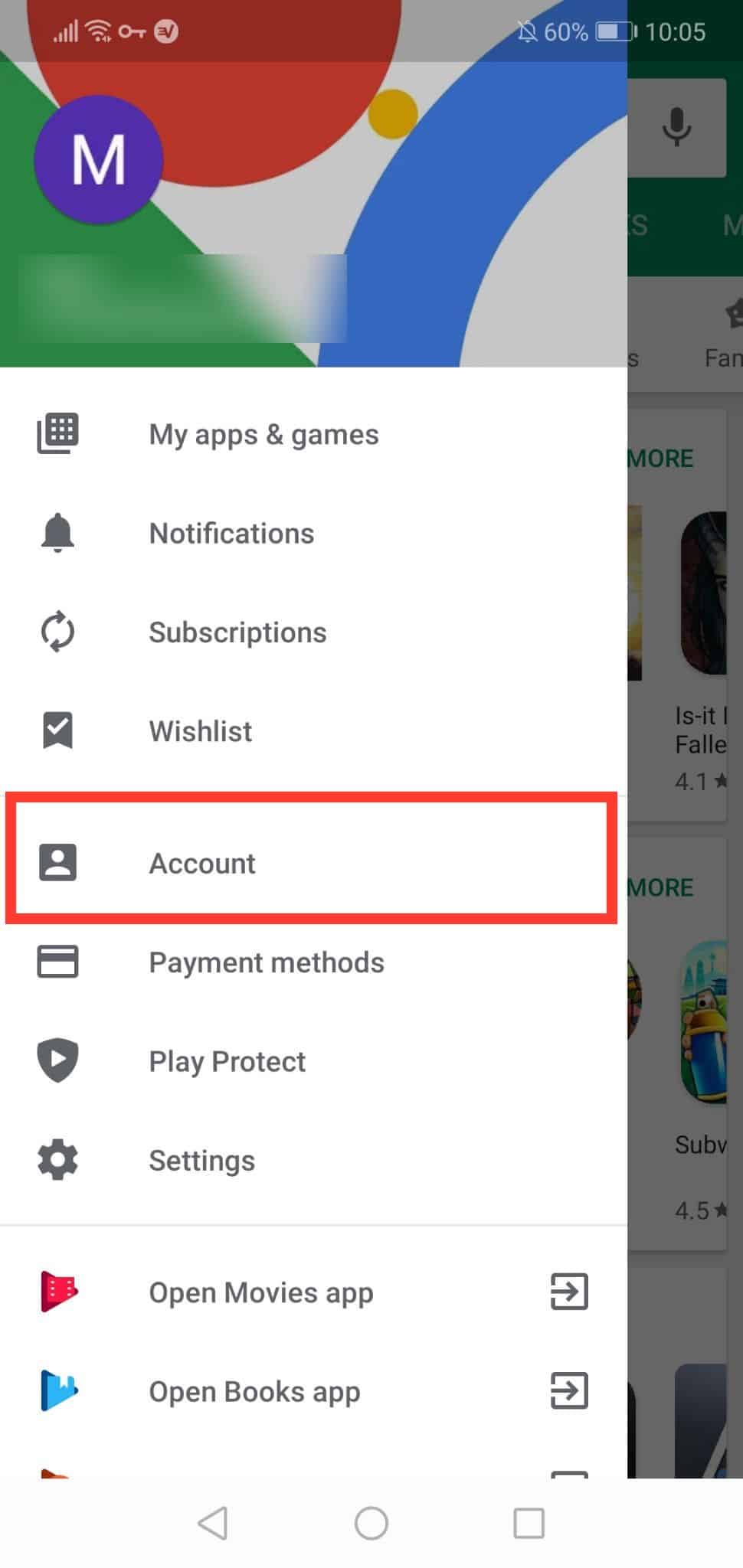Tap the microphone voice search icon
The width and height of the screenshot is (743, 1568).
(676, 127)
